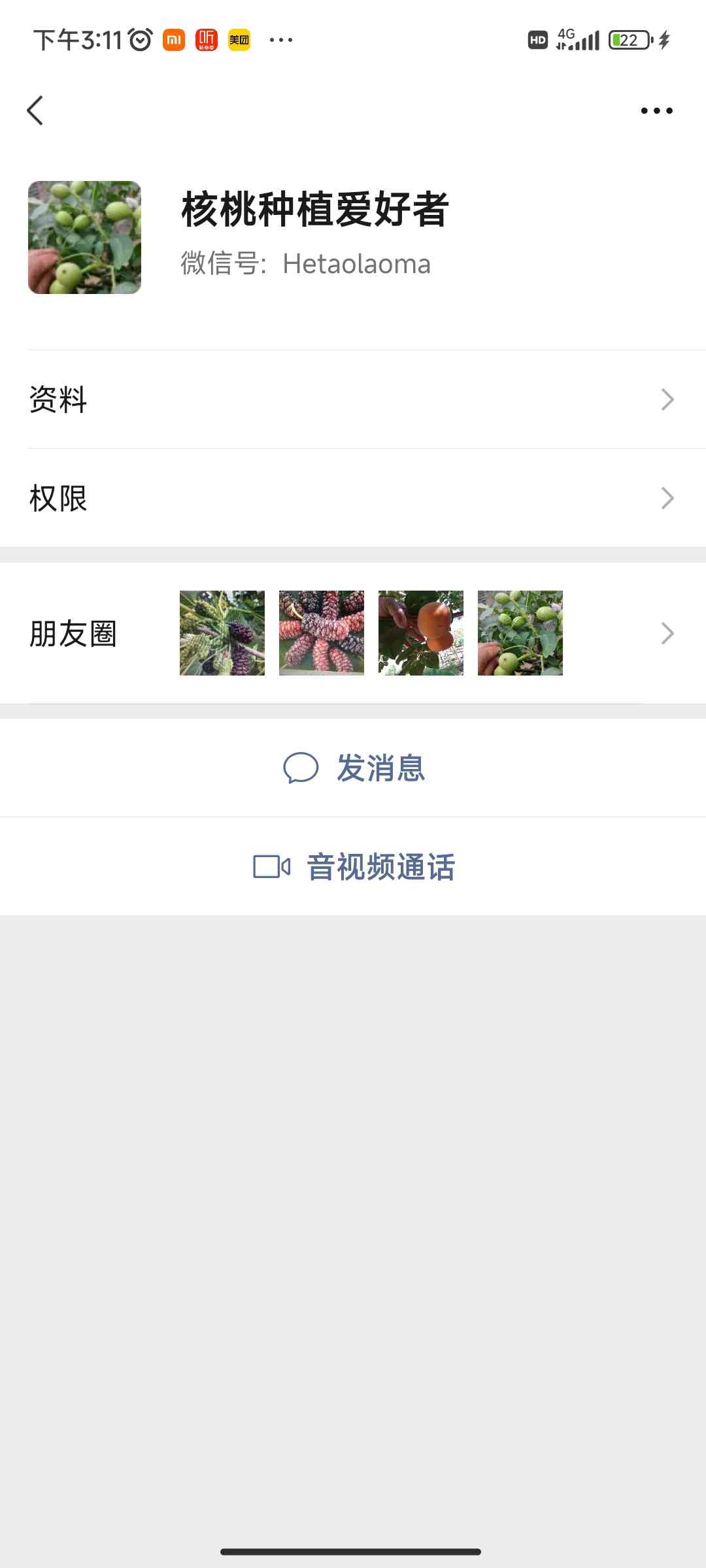View the contact's profile avatar photo
This screenshot has width=706, height=1568.
tap(84, 237)
